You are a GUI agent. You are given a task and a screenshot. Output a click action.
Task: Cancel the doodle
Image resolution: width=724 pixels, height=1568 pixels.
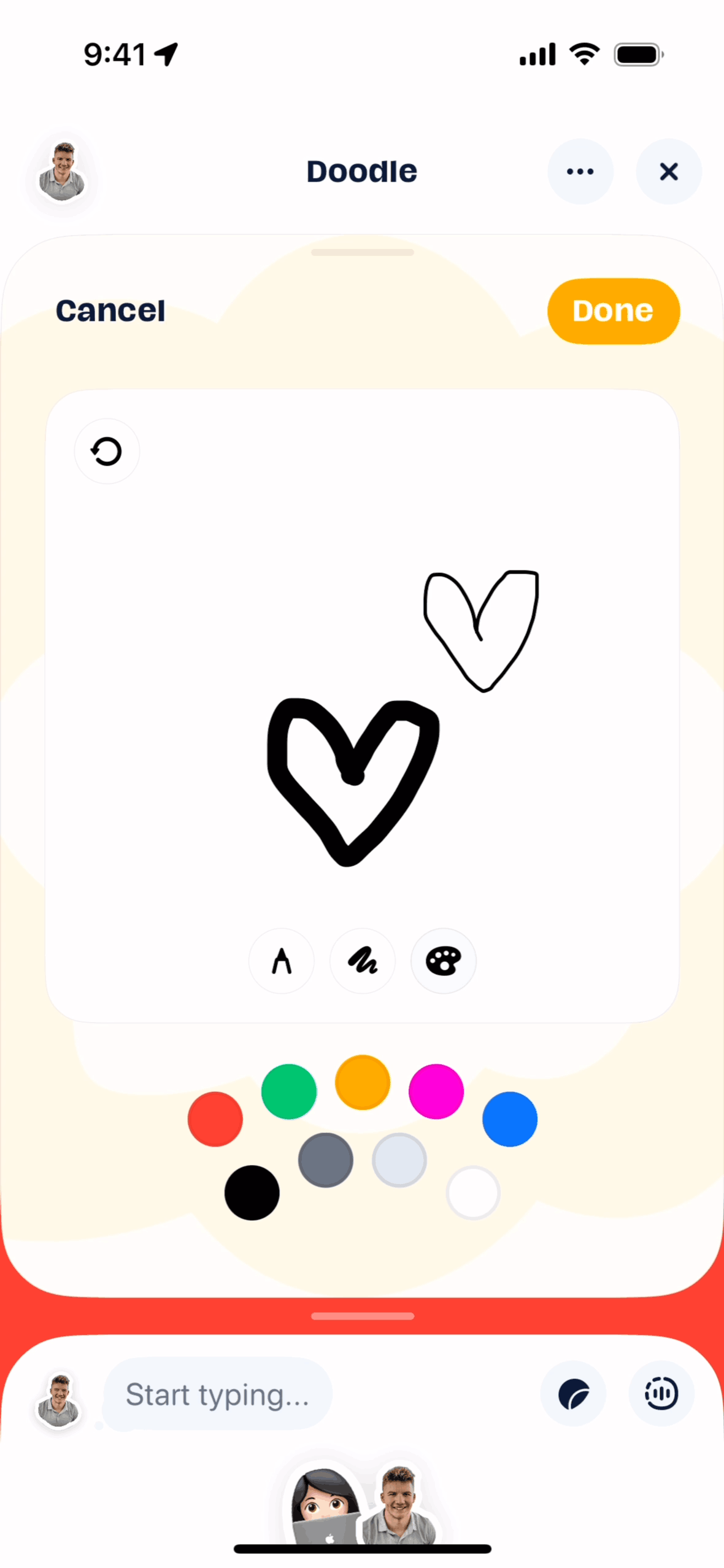(x=110, y=311)
